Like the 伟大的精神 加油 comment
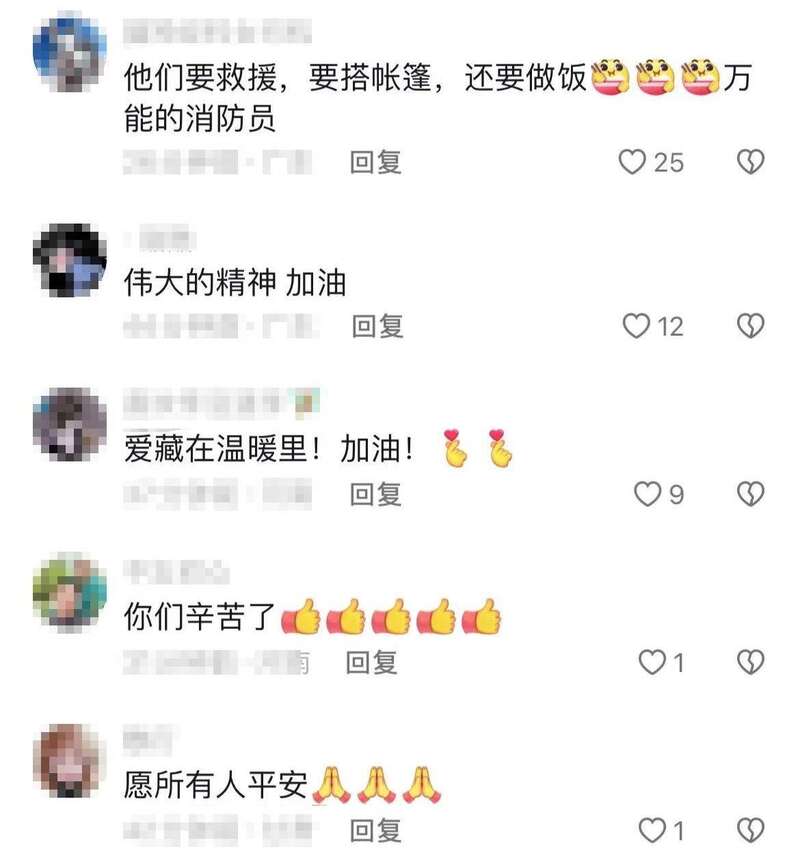Image resolution: width=800 pixels, height=862 pixels. pos(636,325)
